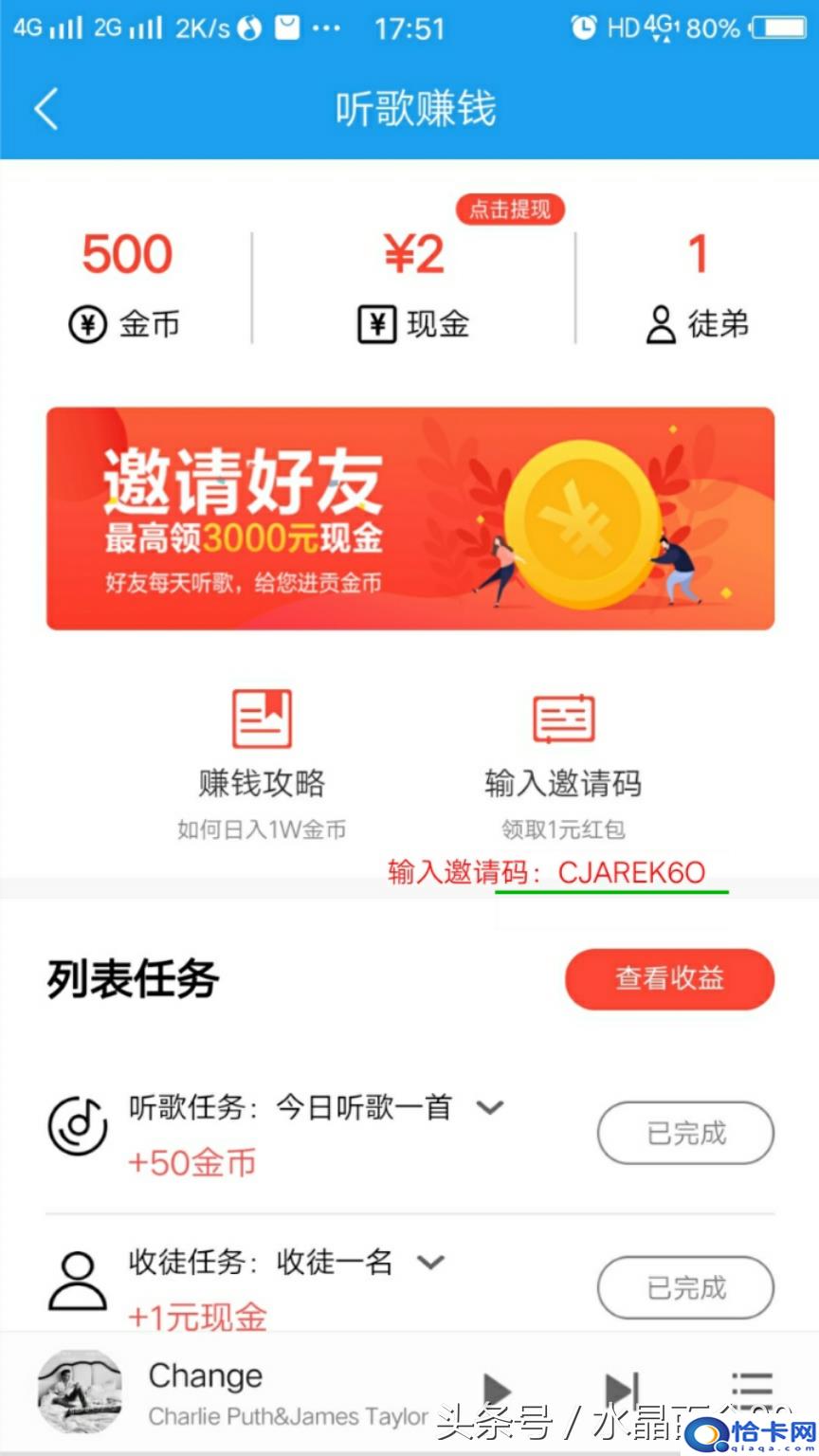Image resolution: width=819 pixels, height=1456 pixels.
Task: Open the Change album cover
Action: [81, 1392]
